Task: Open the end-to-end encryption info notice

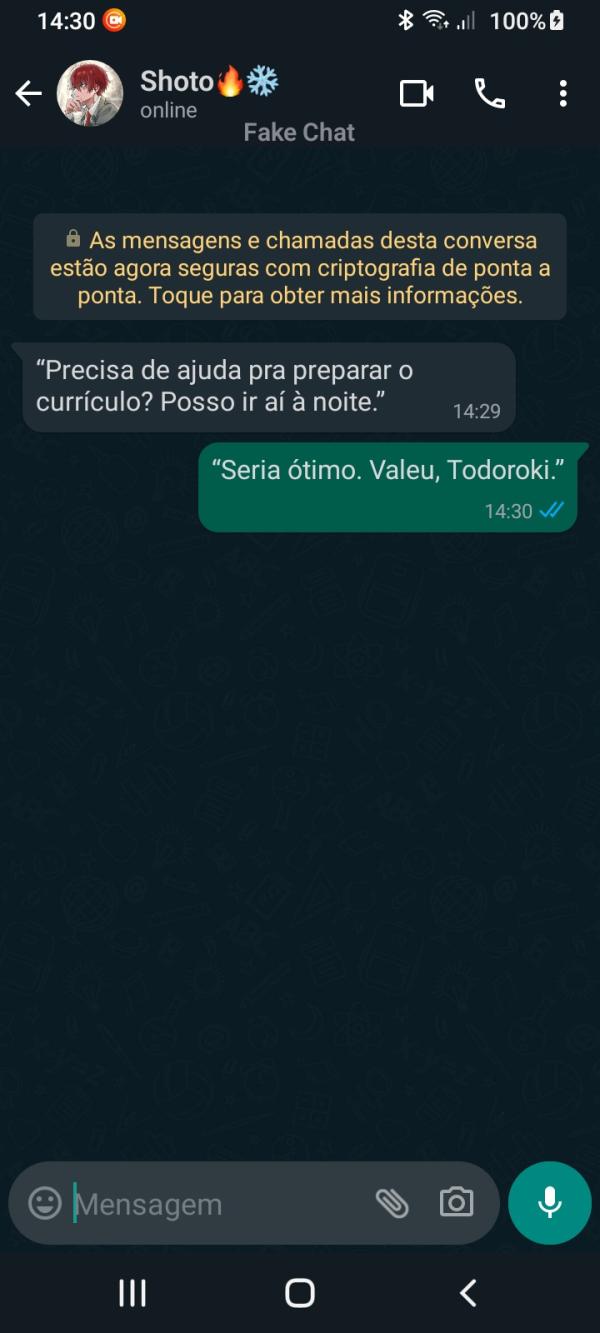Action: [300, 268]
